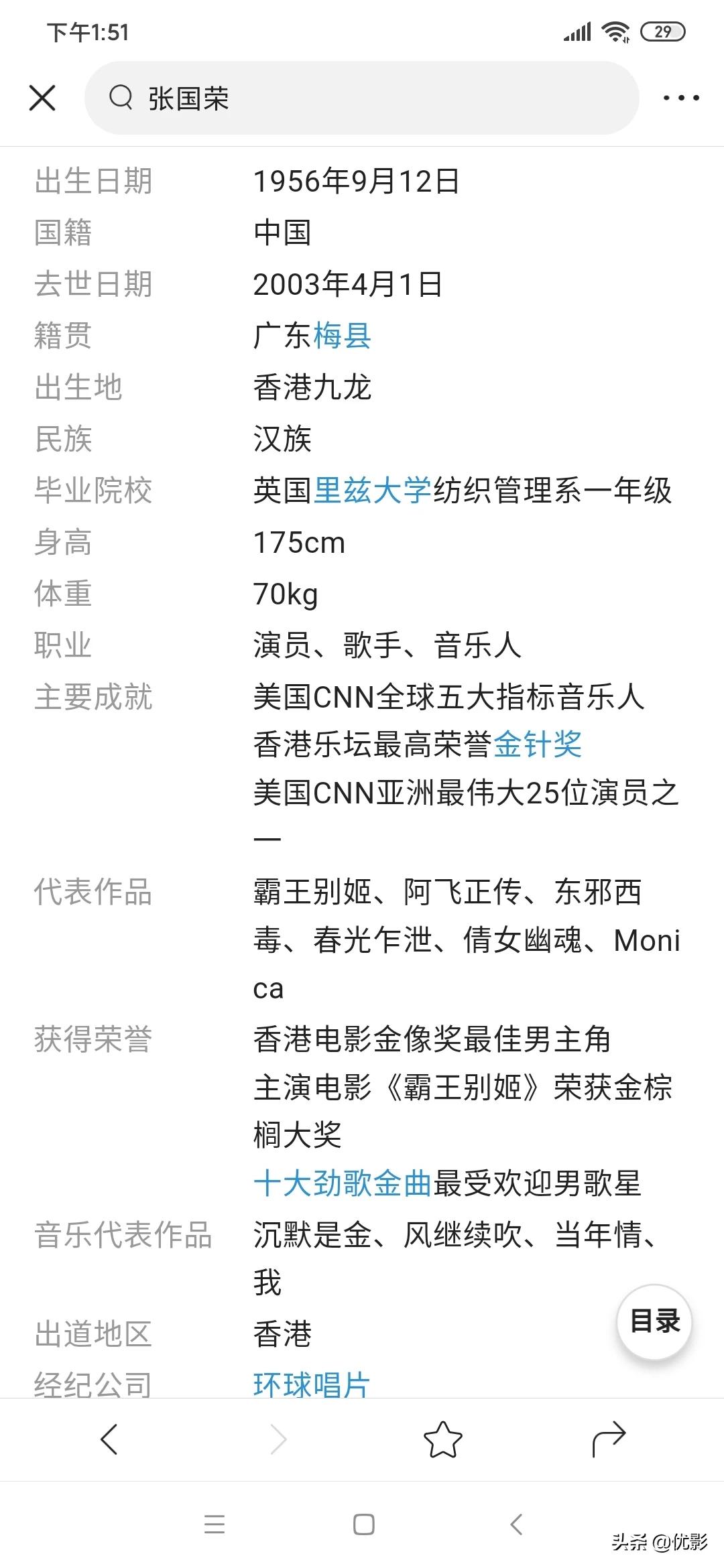
Task: Open the three-dot overflow menu
Action: coord(681,98)
